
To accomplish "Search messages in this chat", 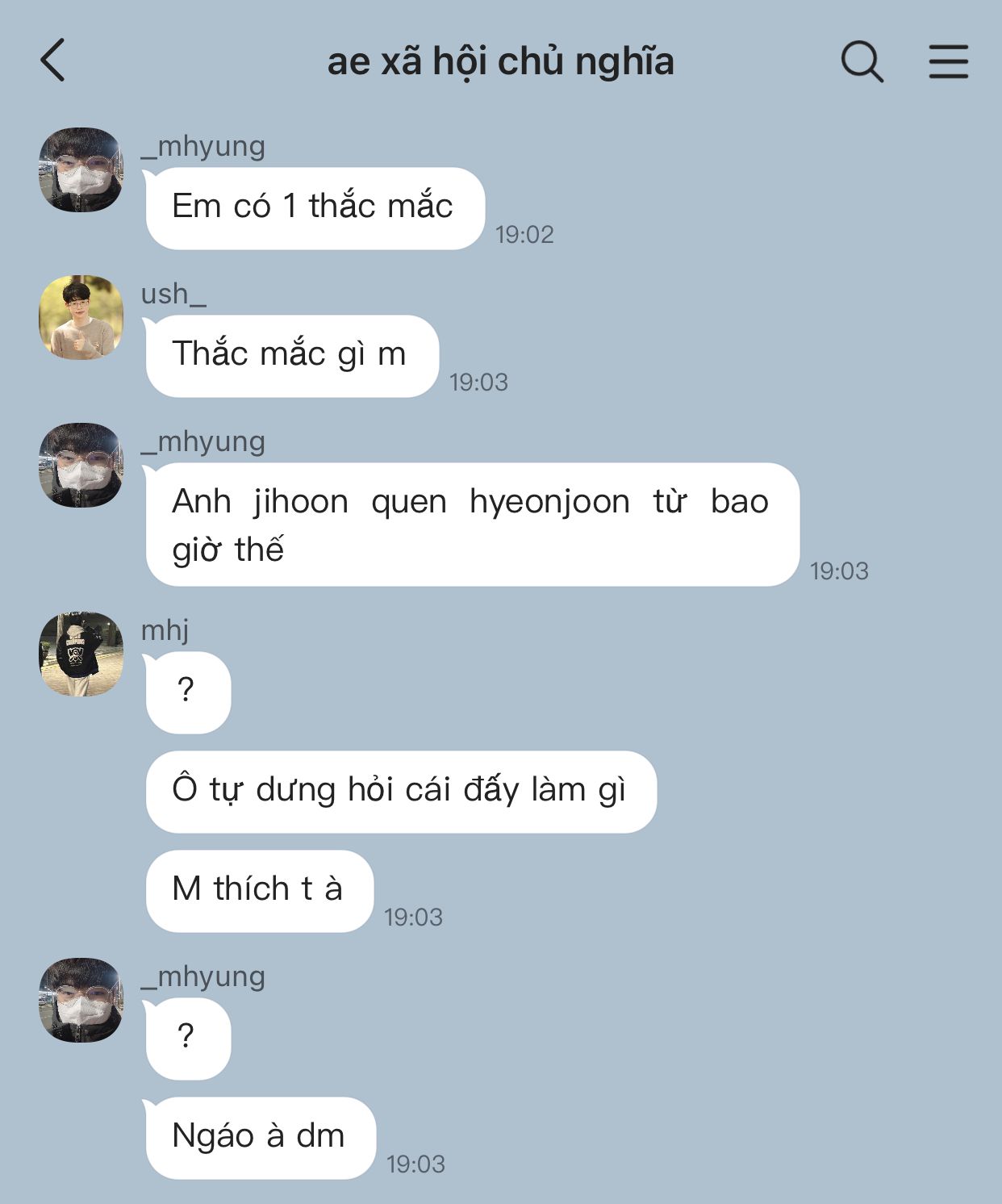I will coord(862,61).
